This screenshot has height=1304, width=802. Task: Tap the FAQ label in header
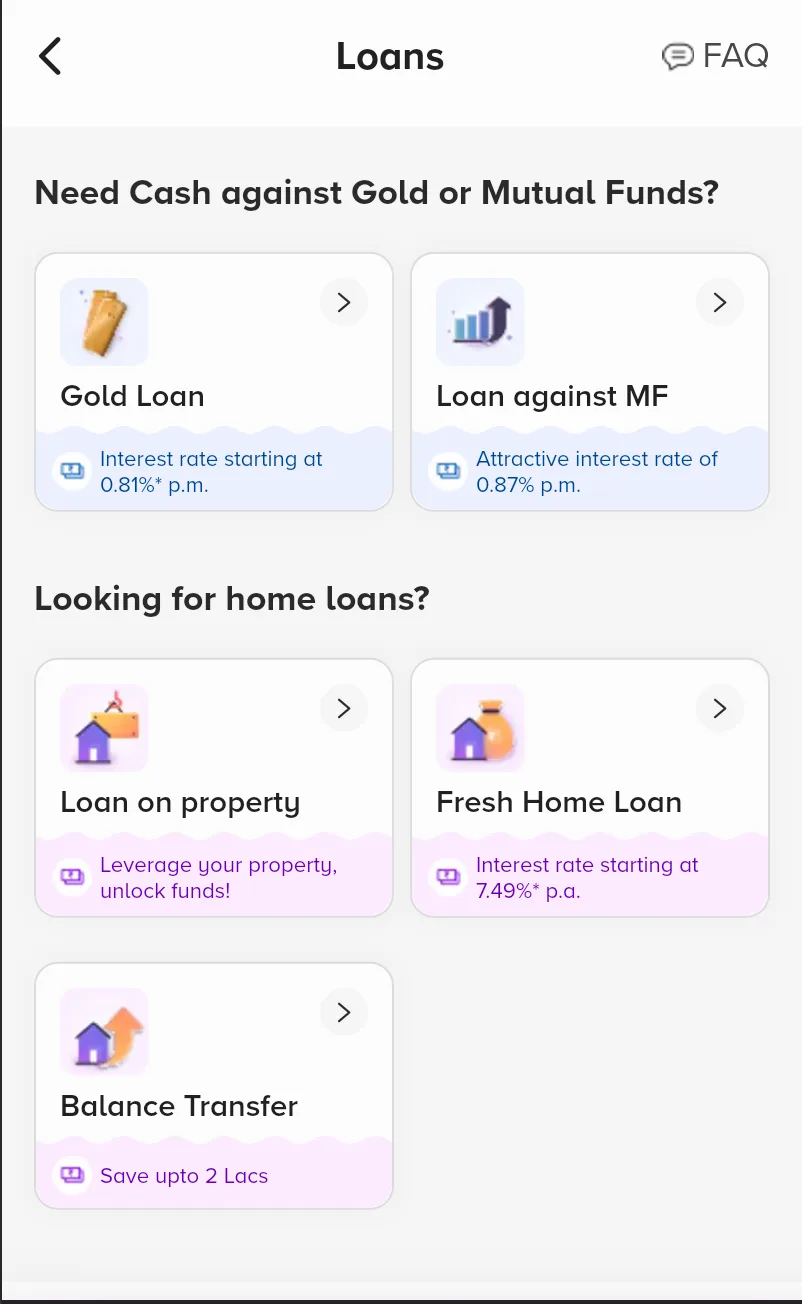click(735, 55)
